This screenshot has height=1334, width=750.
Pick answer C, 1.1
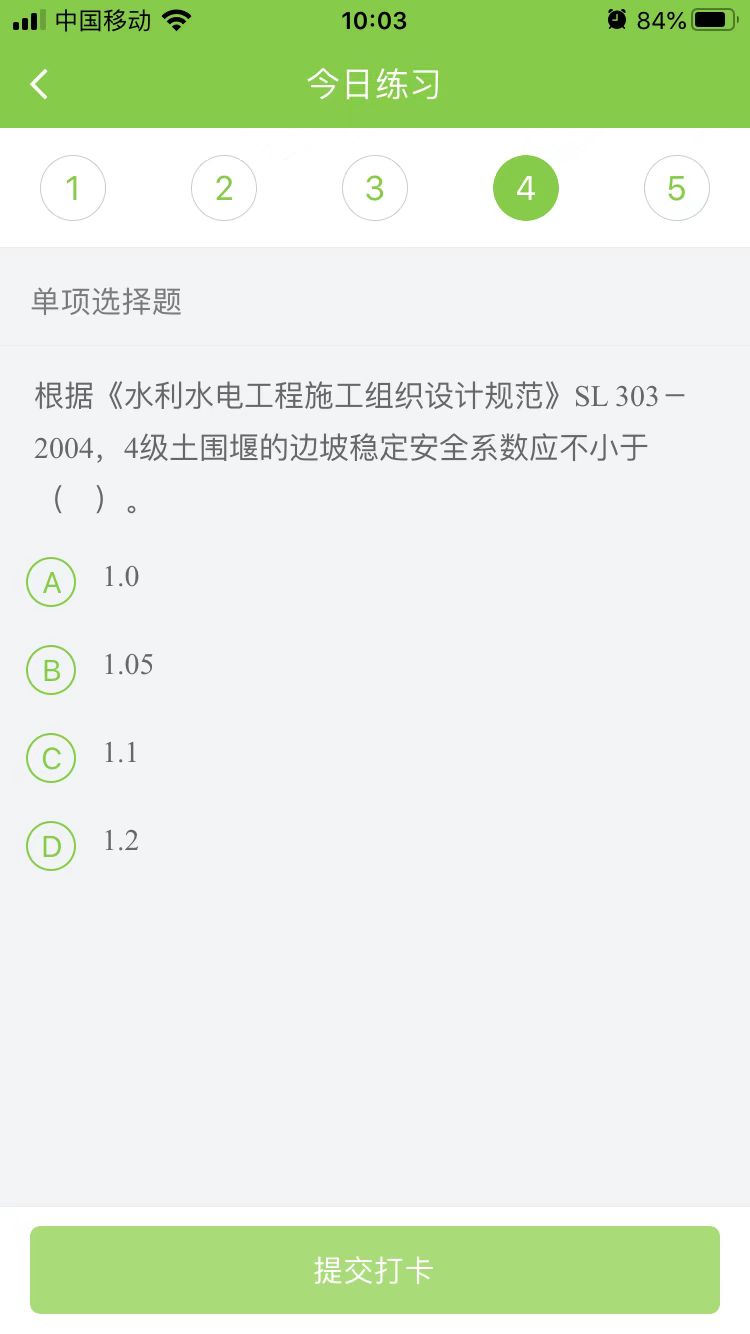point(52,758)
